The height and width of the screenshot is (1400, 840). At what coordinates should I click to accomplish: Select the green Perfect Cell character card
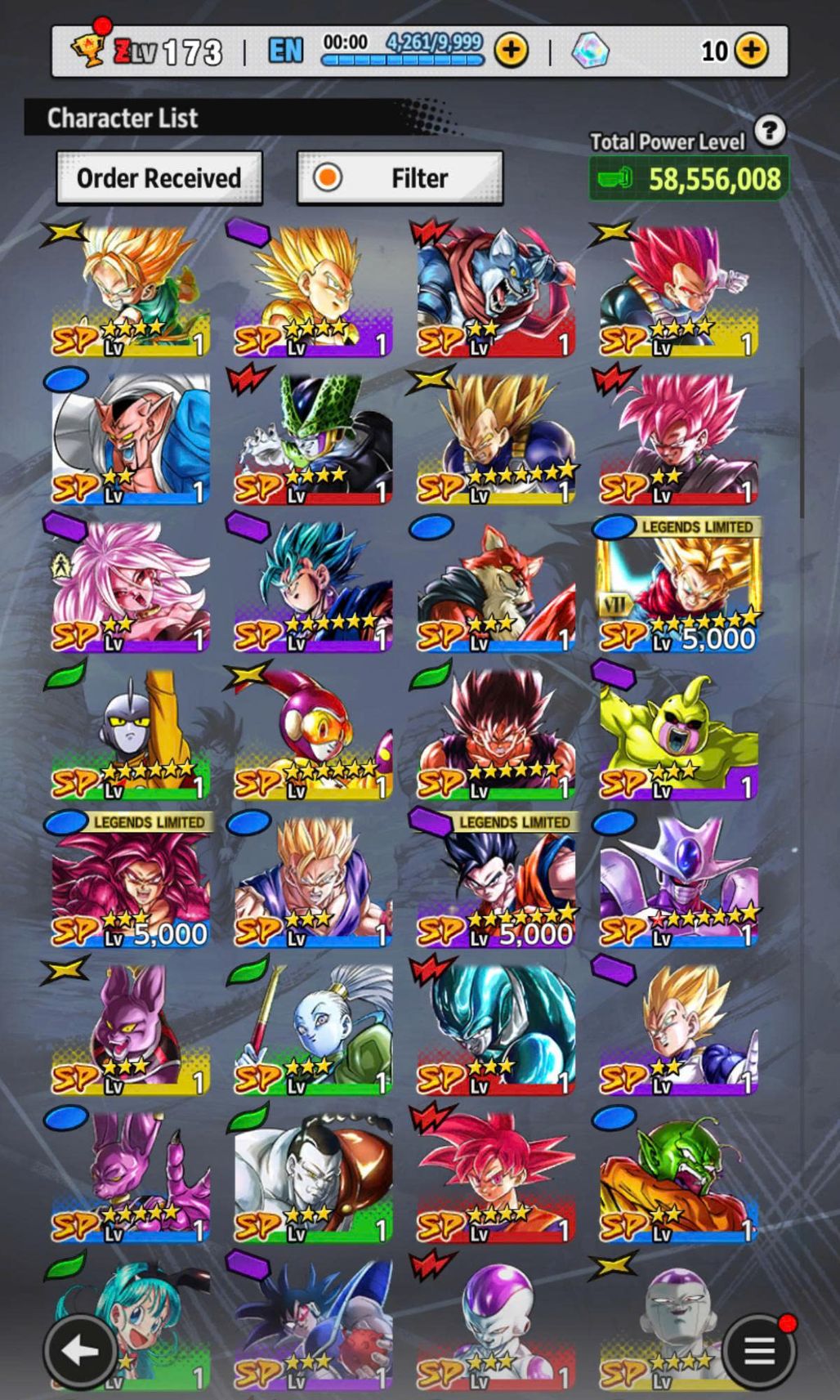[313, 437]
